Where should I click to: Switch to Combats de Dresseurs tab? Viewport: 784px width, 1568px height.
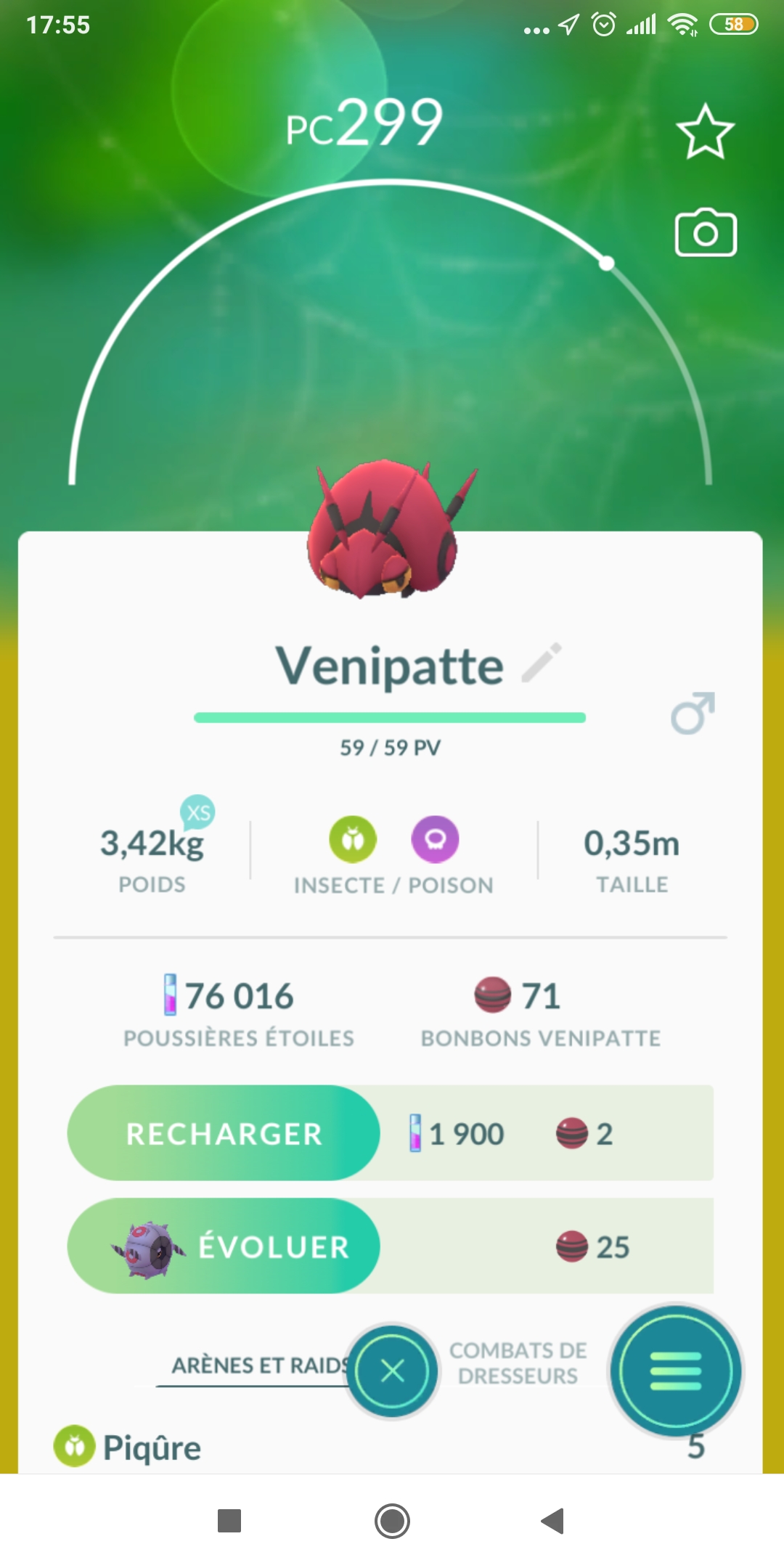[518, 1363]
